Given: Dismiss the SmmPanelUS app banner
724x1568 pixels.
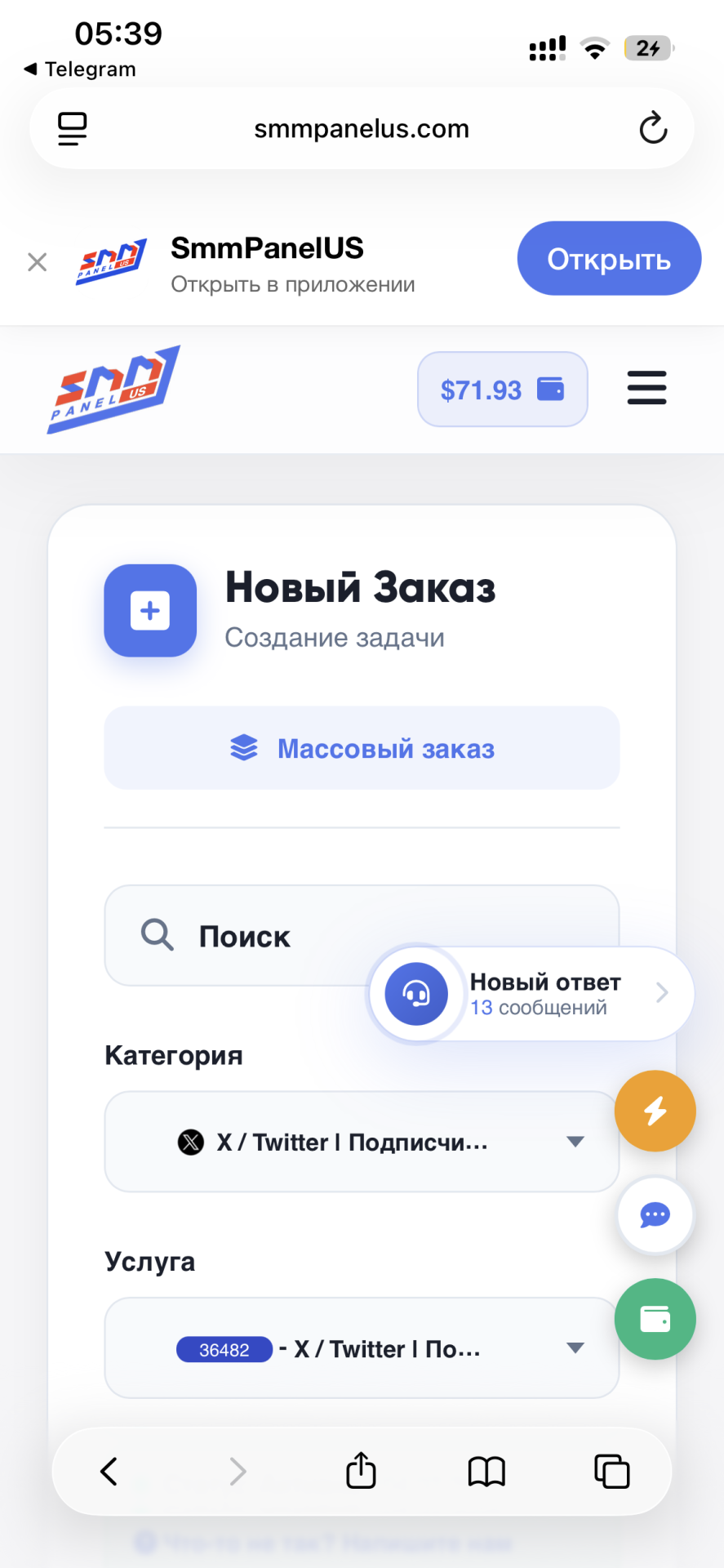Looking at the screenshot, I should [x=38, y=262].
